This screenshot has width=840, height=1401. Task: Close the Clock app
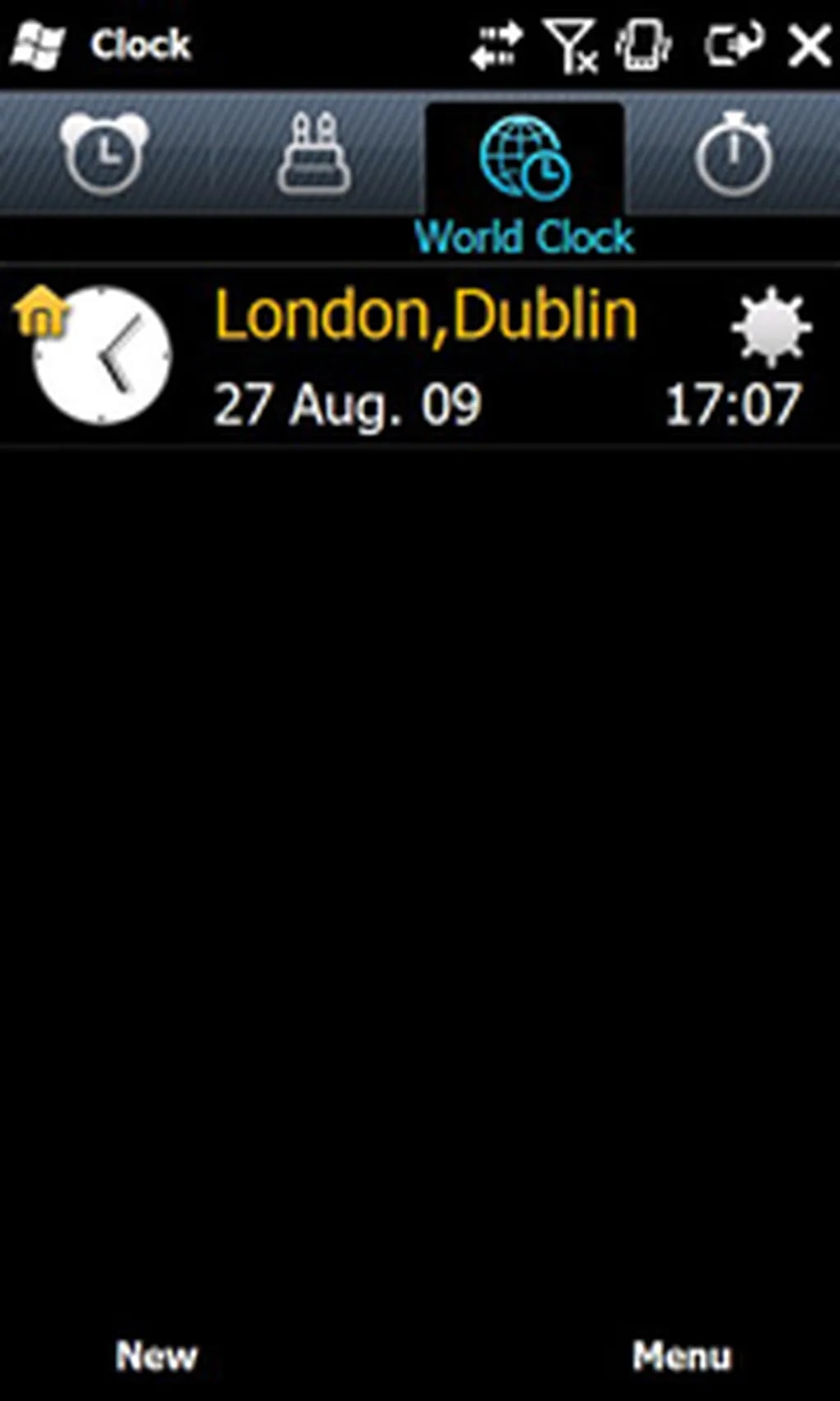click(x=809, y=45)
